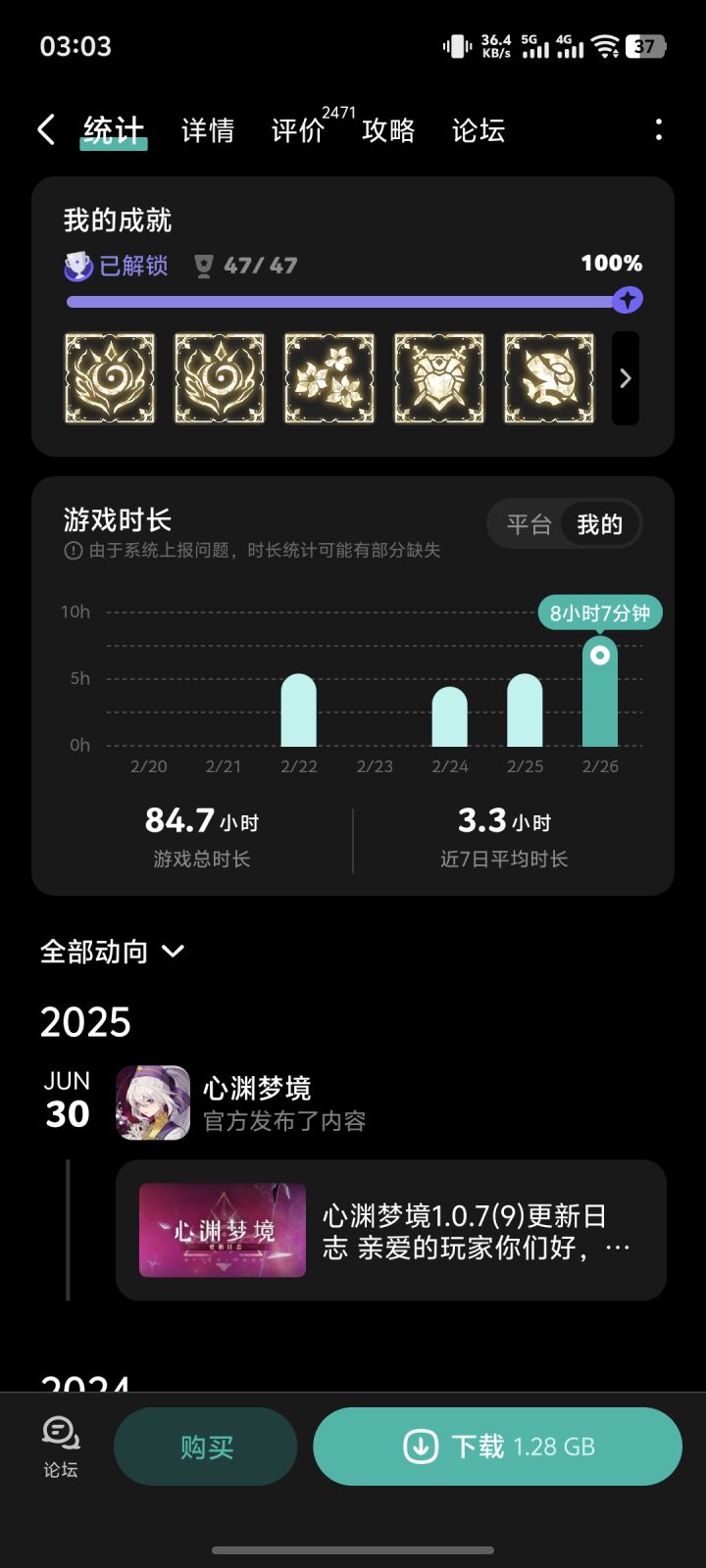This screenshot has height=1568, width=706.
Task: Select the second flame-shaped achievement icon
Action: coord(220,378)
